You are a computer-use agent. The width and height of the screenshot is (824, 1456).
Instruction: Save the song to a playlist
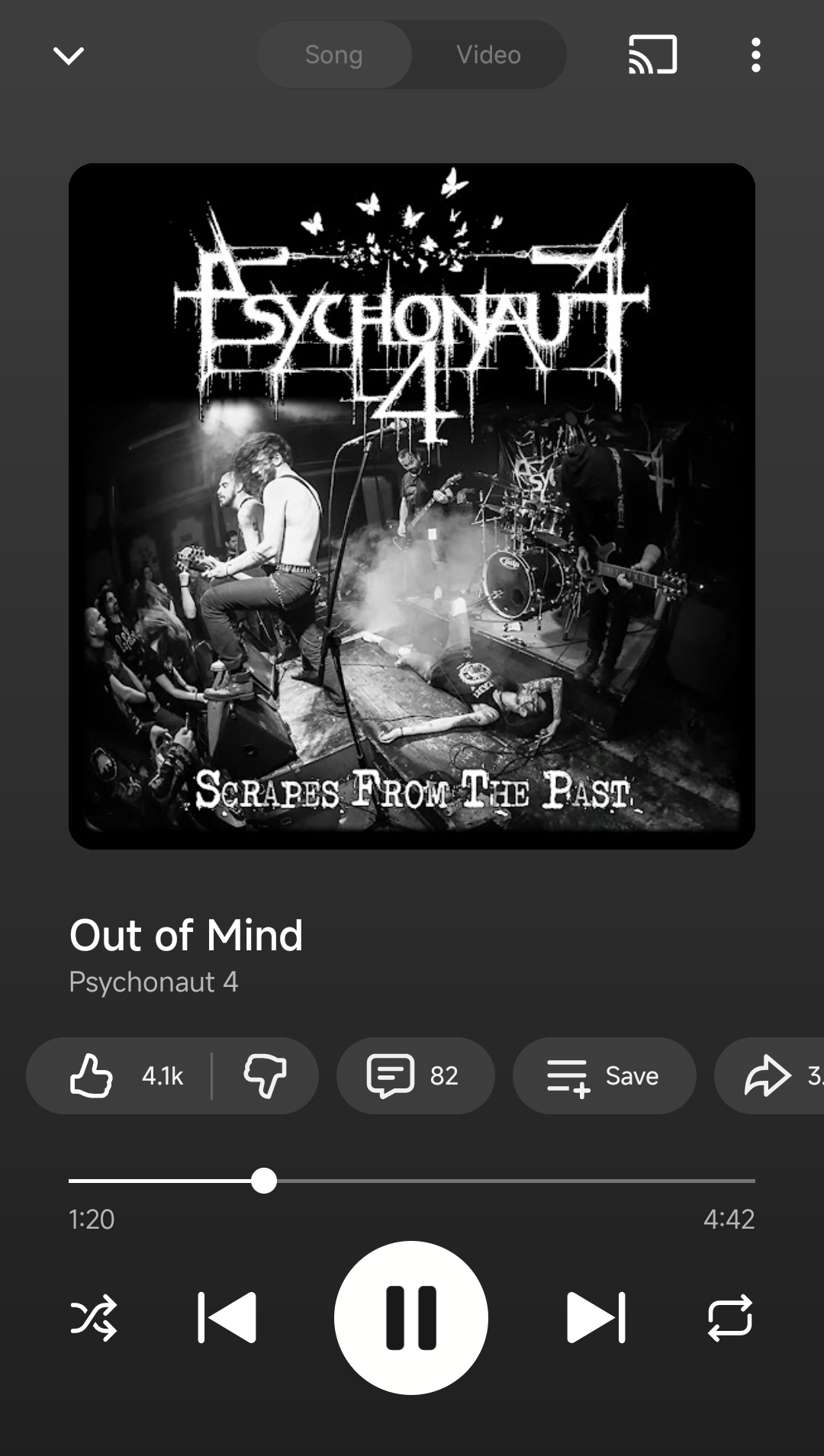pyautogui.click(x=604, y=1075)
